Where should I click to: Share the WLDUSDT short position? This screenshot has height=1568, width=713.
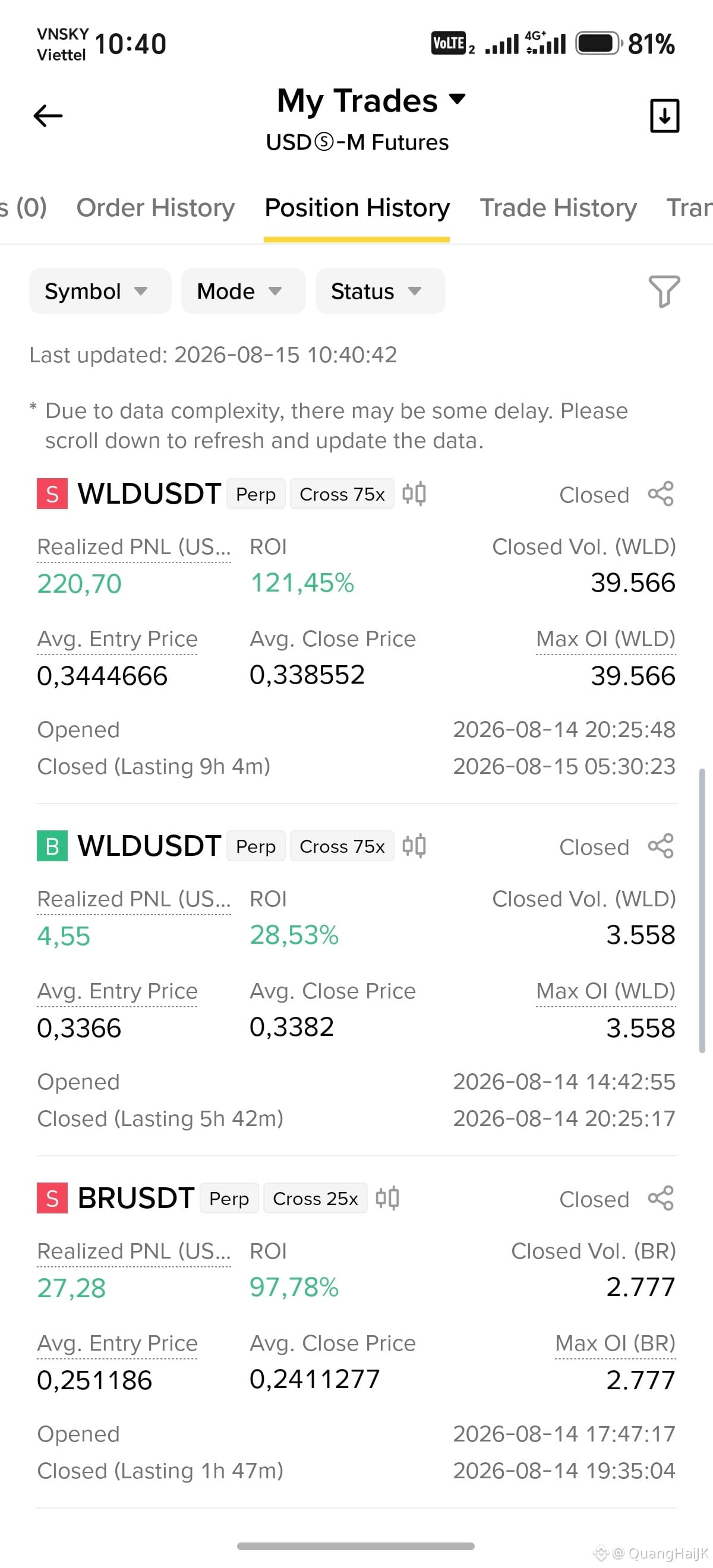(x=661, y=494)
